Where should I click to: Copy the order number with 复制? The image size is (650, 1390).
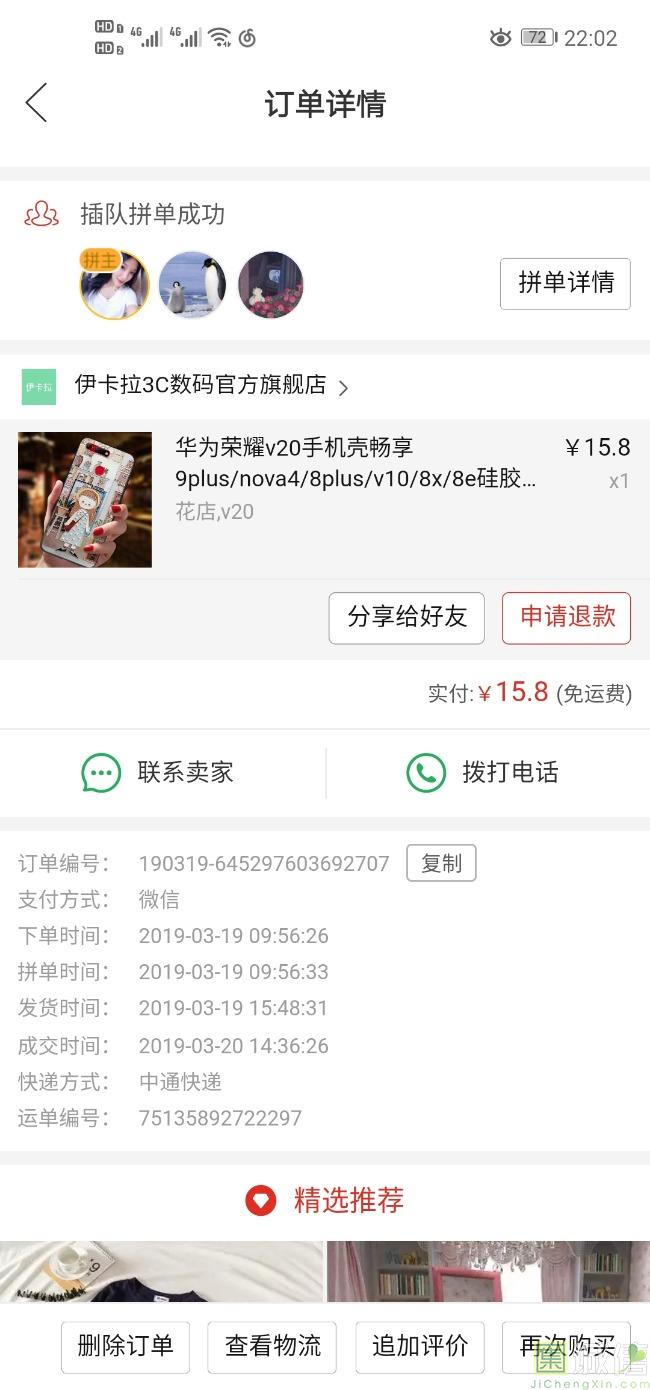pyautogui.click(x=441, y=863)
